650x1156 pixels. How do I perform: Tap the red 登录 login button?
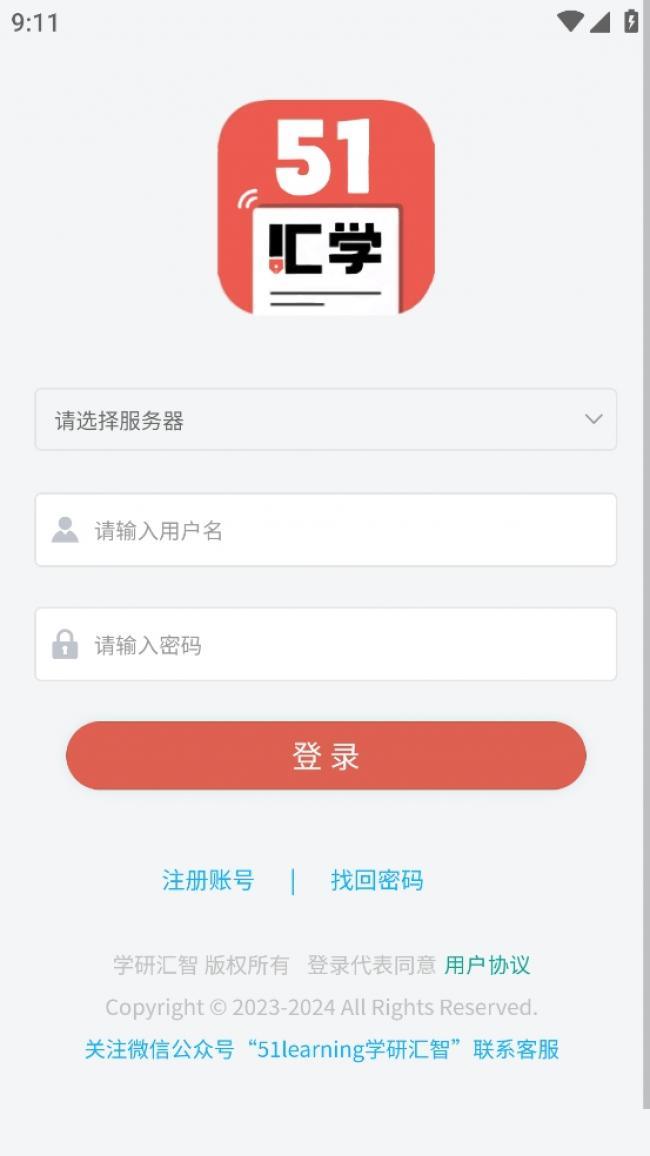point(325,756)
